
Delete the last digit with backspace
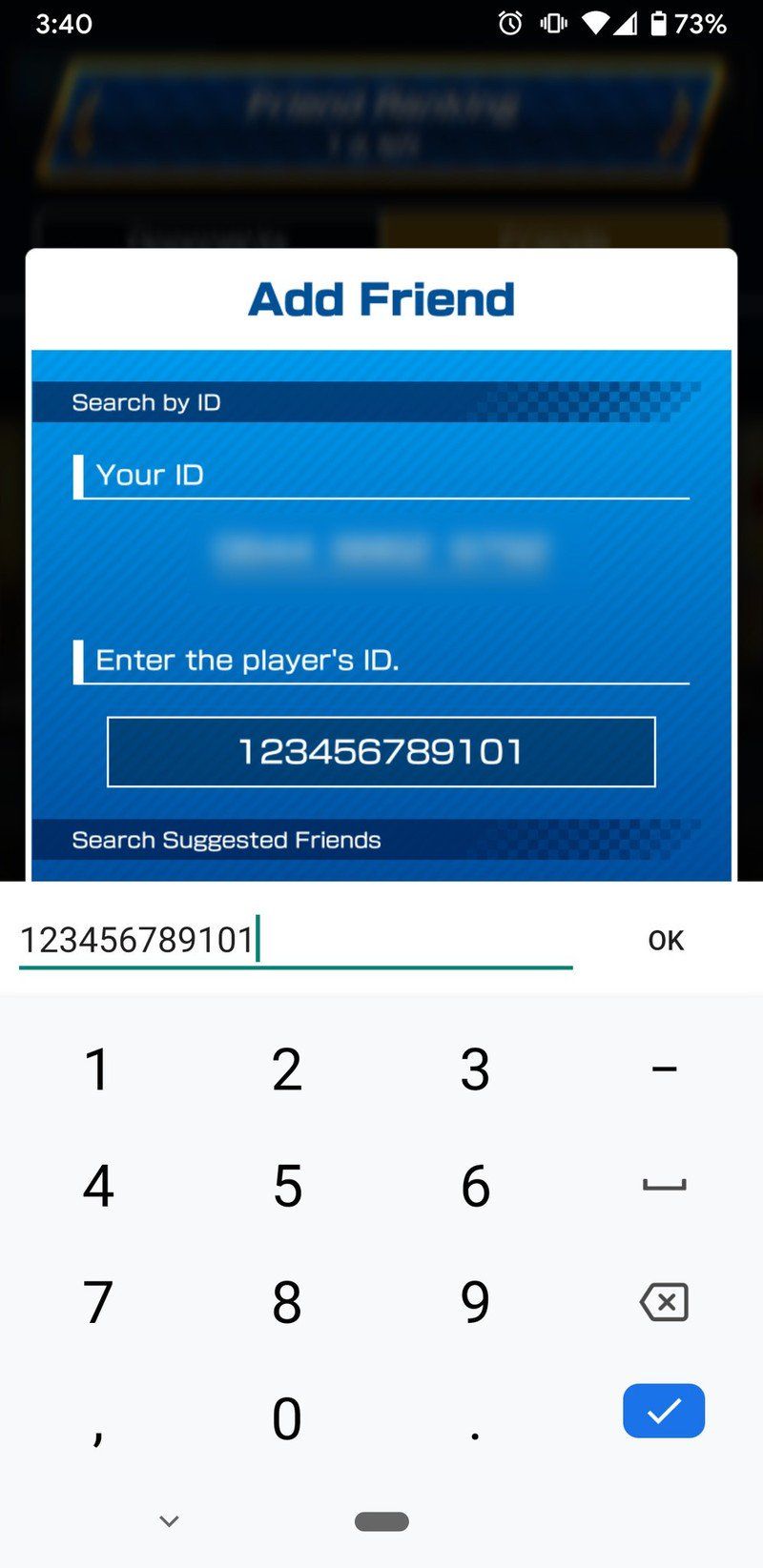(664, 1302)
